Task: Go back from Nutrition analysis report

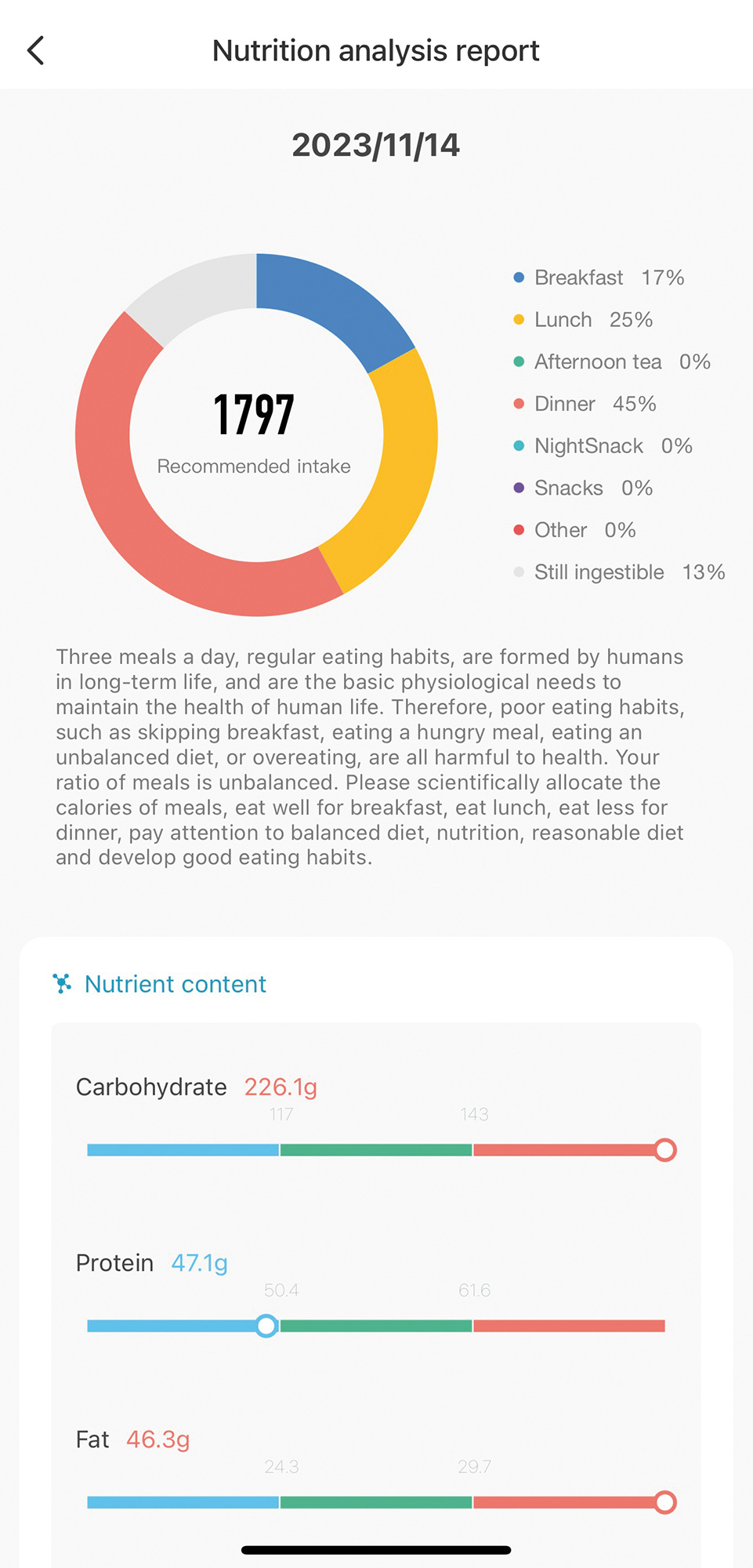Action: (x=36, y=51)
